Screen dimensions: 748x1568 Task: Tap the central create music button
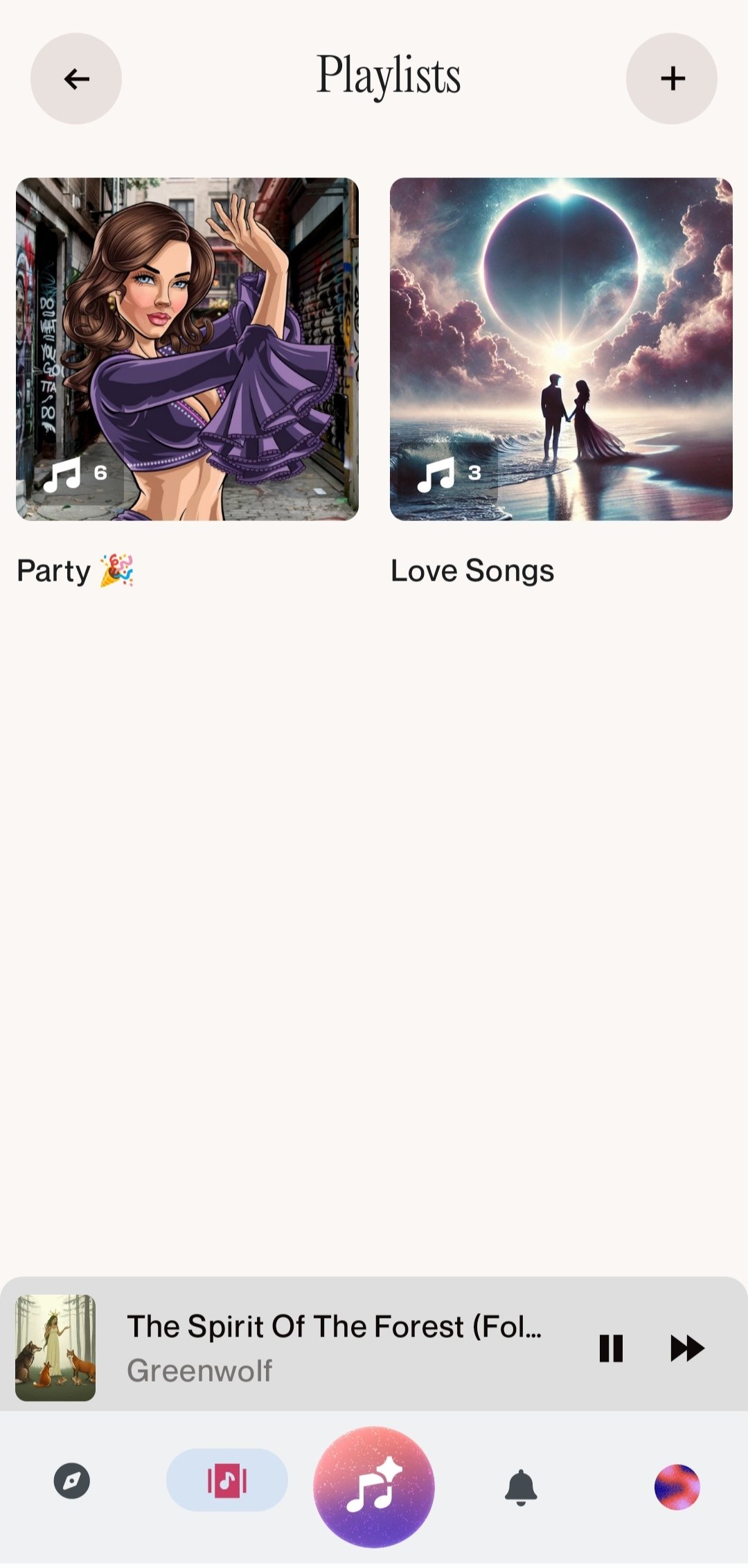click(374, 1487)
